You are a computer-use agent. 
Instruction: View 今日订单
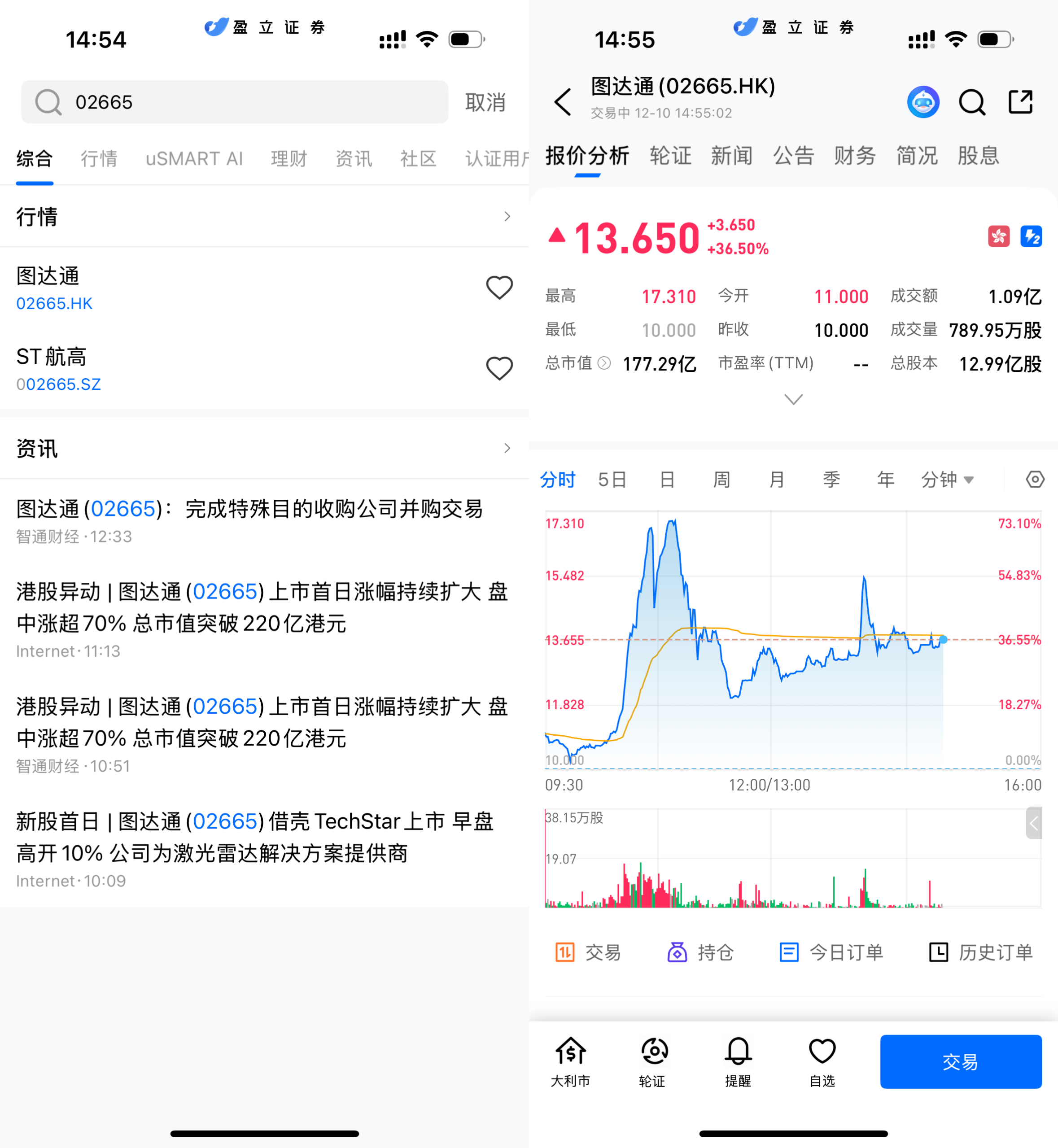click(831, 952)
